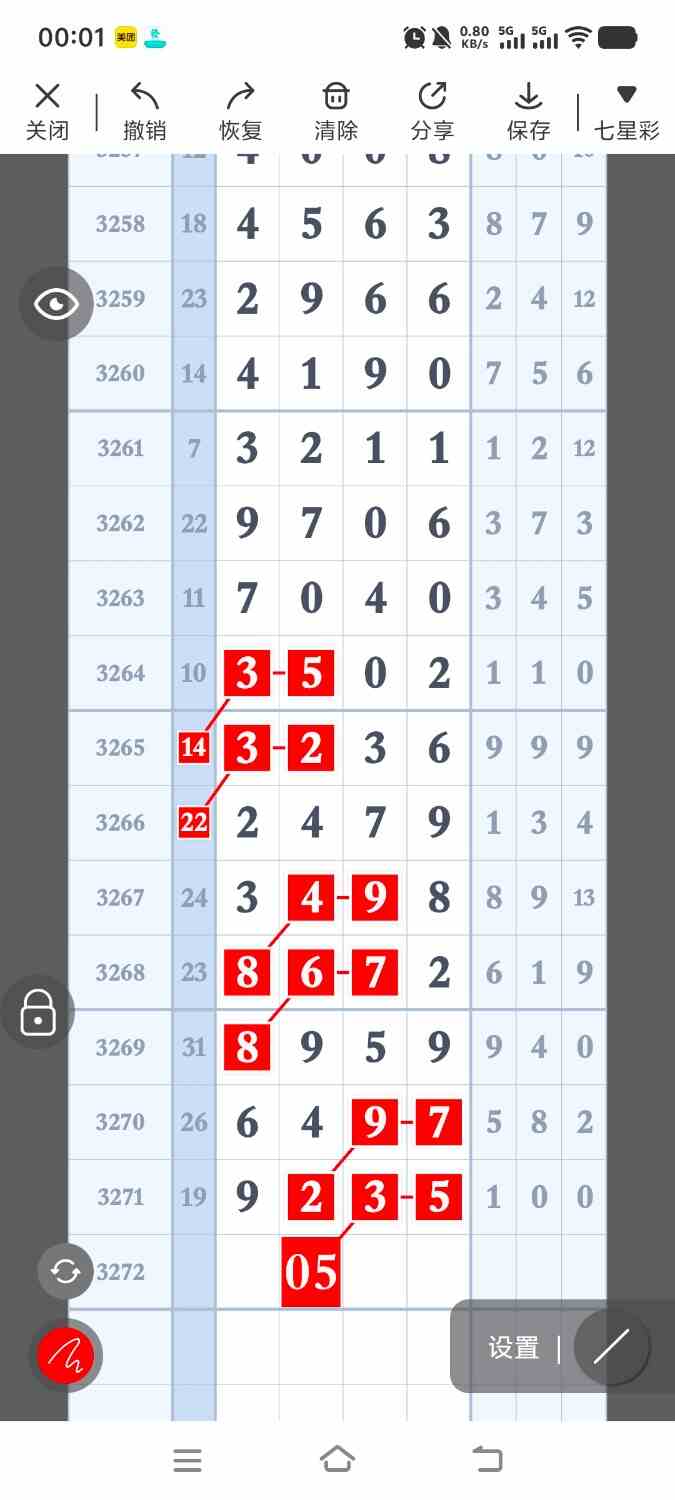Toggle the eye visibility button
This screenshot has width=675, height=1500.
56,304
